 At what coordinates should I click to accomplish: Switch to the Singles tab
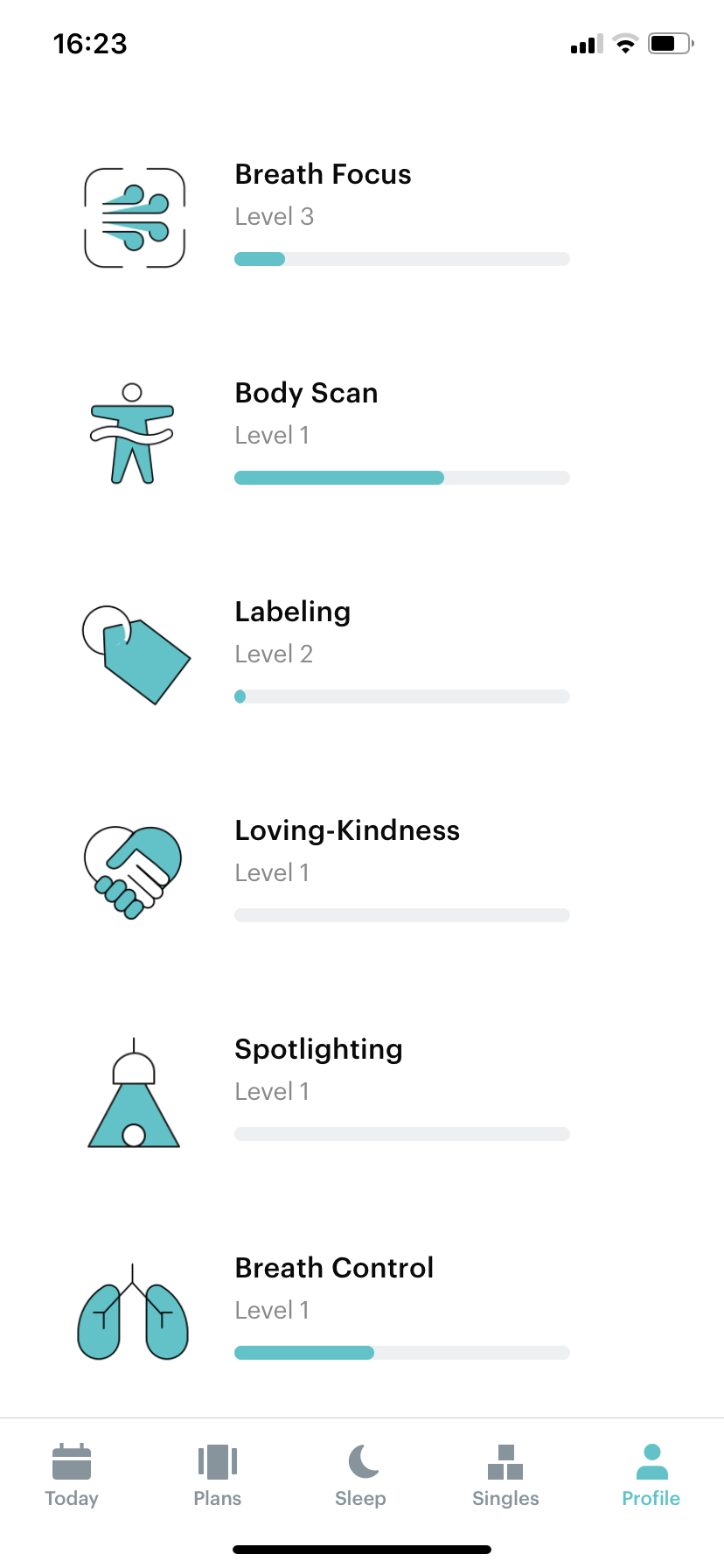coord(505,1475)
